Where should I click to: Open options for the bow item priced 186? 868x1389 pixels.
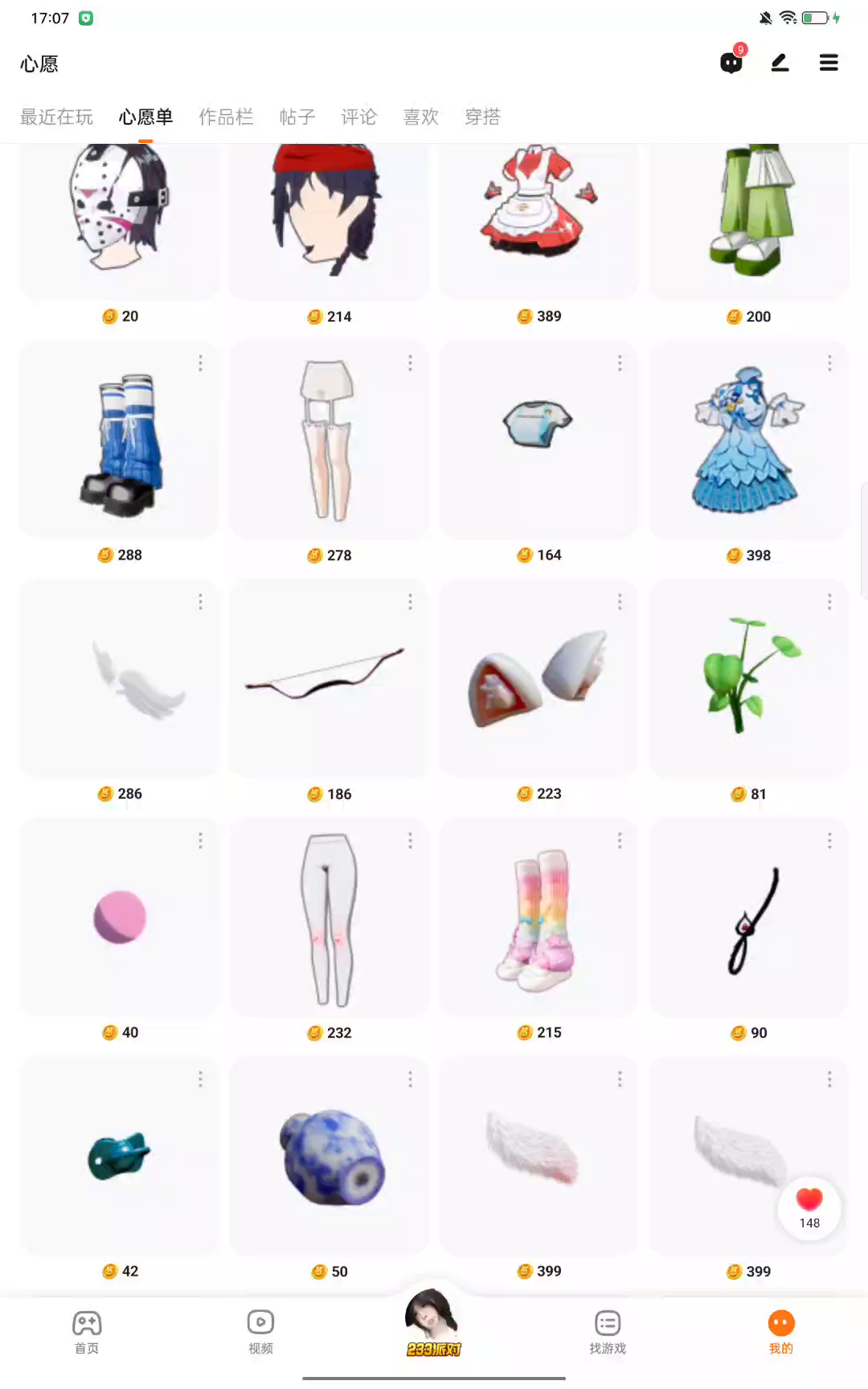pyautogui.click(x=410, y=602)
